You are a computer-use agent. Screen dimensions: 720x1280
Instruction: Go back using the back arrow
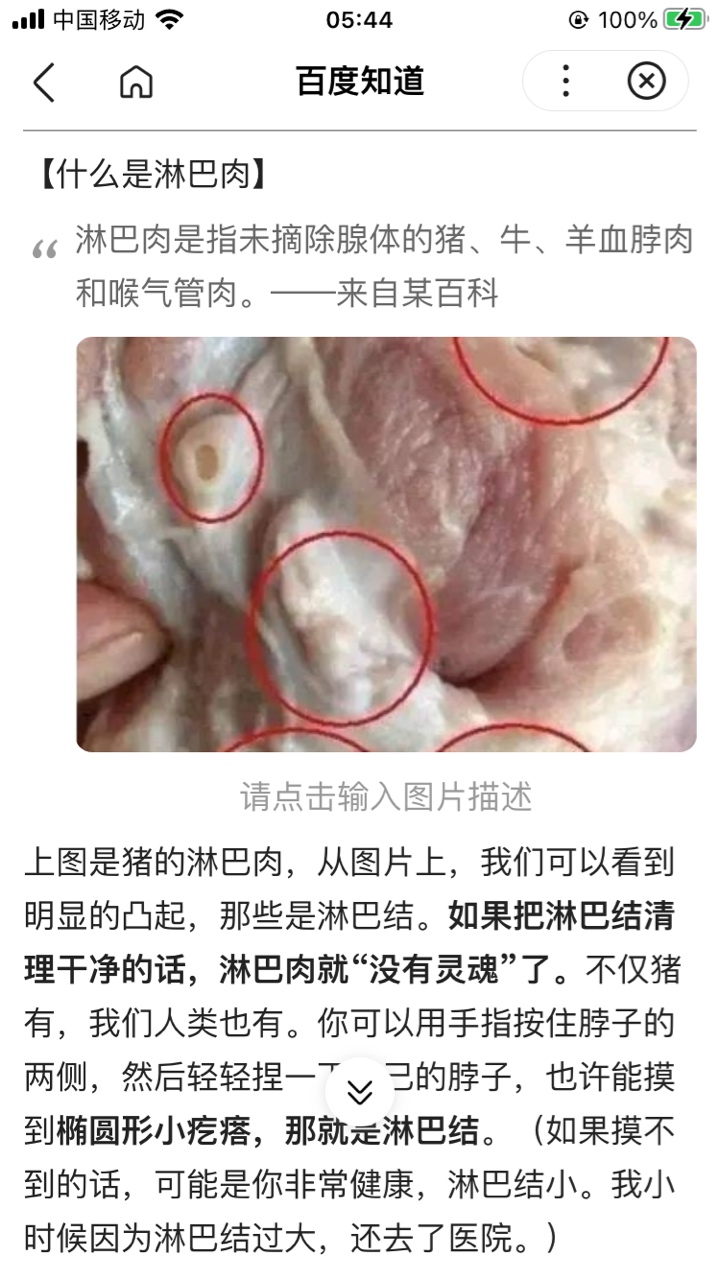[44, 81]
